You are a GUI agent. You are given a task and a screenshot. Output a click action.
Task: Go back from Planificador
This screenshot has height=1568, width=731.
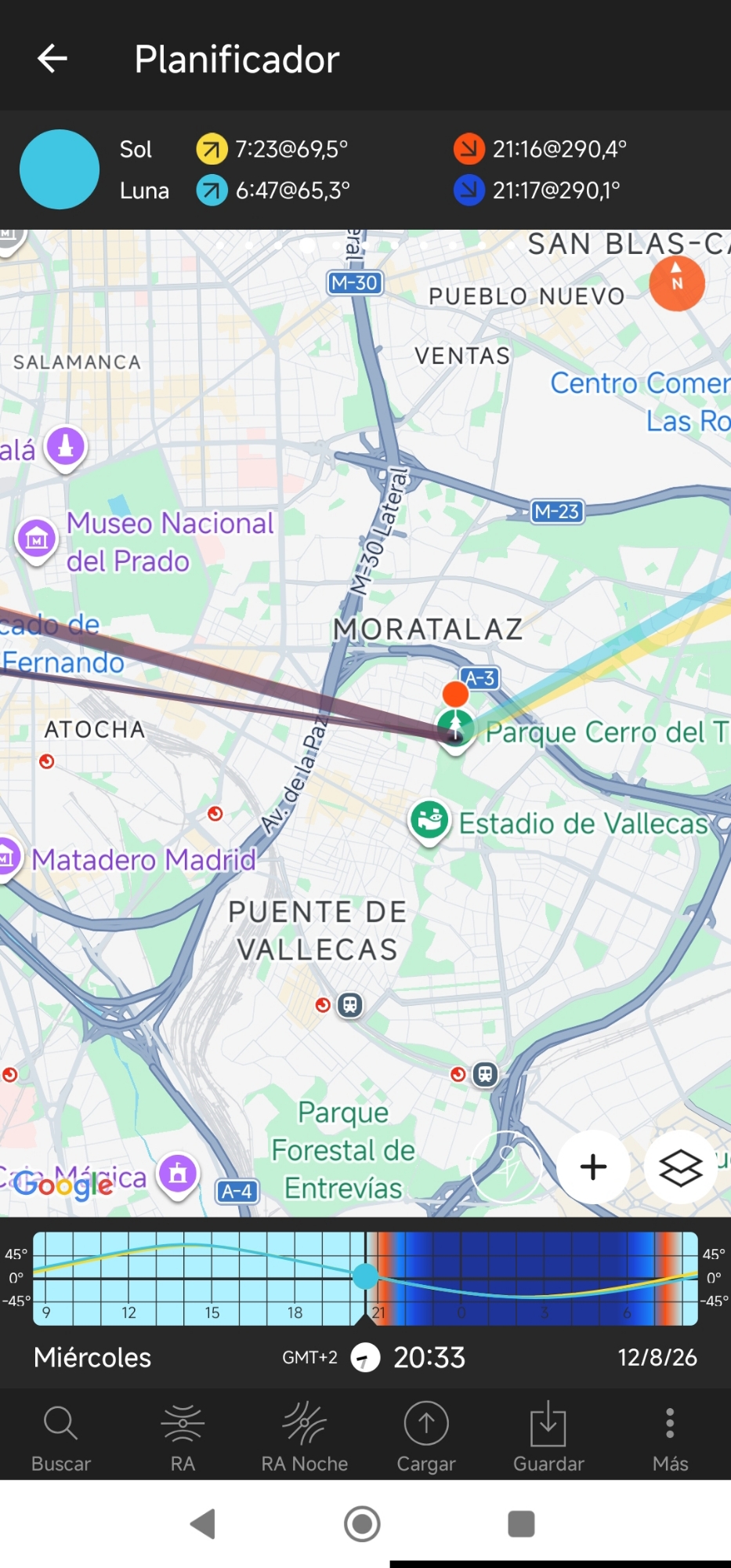[52, 59]
